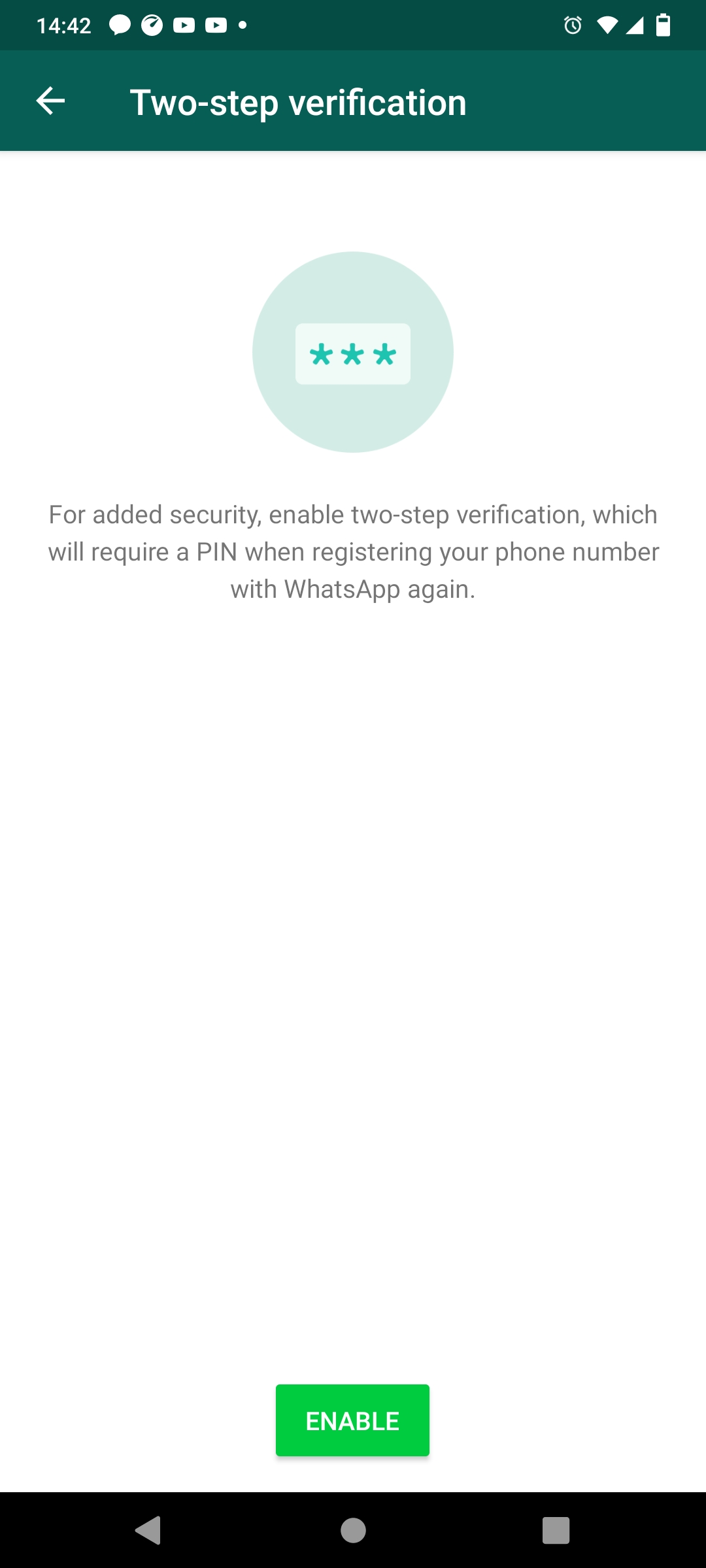
Task: Tap the Wi-Fi status icon
Action: [x=607, y=25]
